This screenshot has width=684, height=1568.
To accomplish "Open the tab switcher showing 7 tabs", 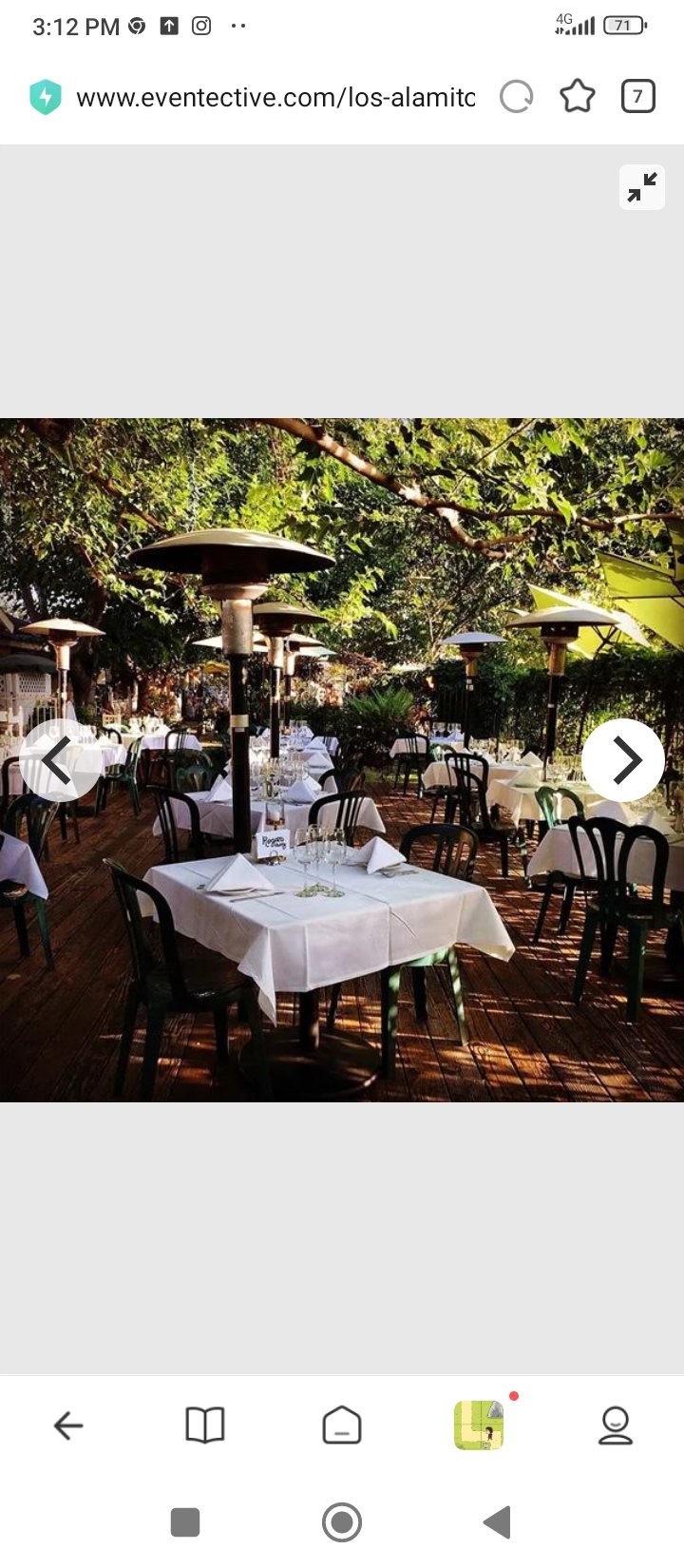I will (637, 97).
